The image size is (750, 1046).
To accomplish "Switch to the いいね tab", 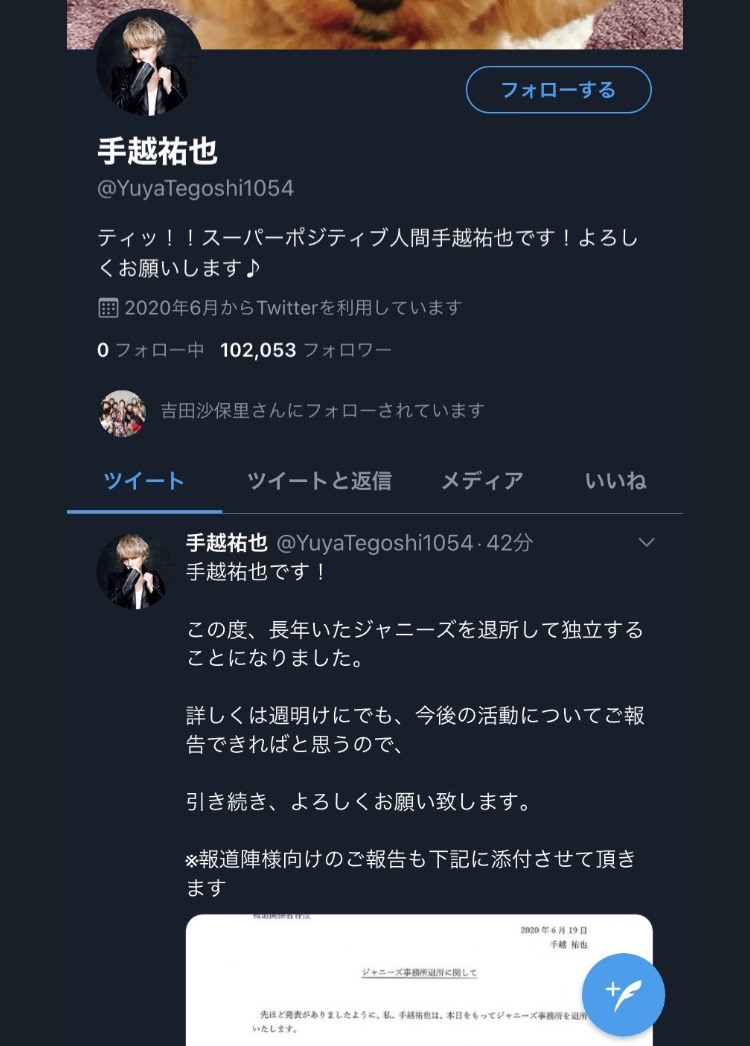I will 615,481.
